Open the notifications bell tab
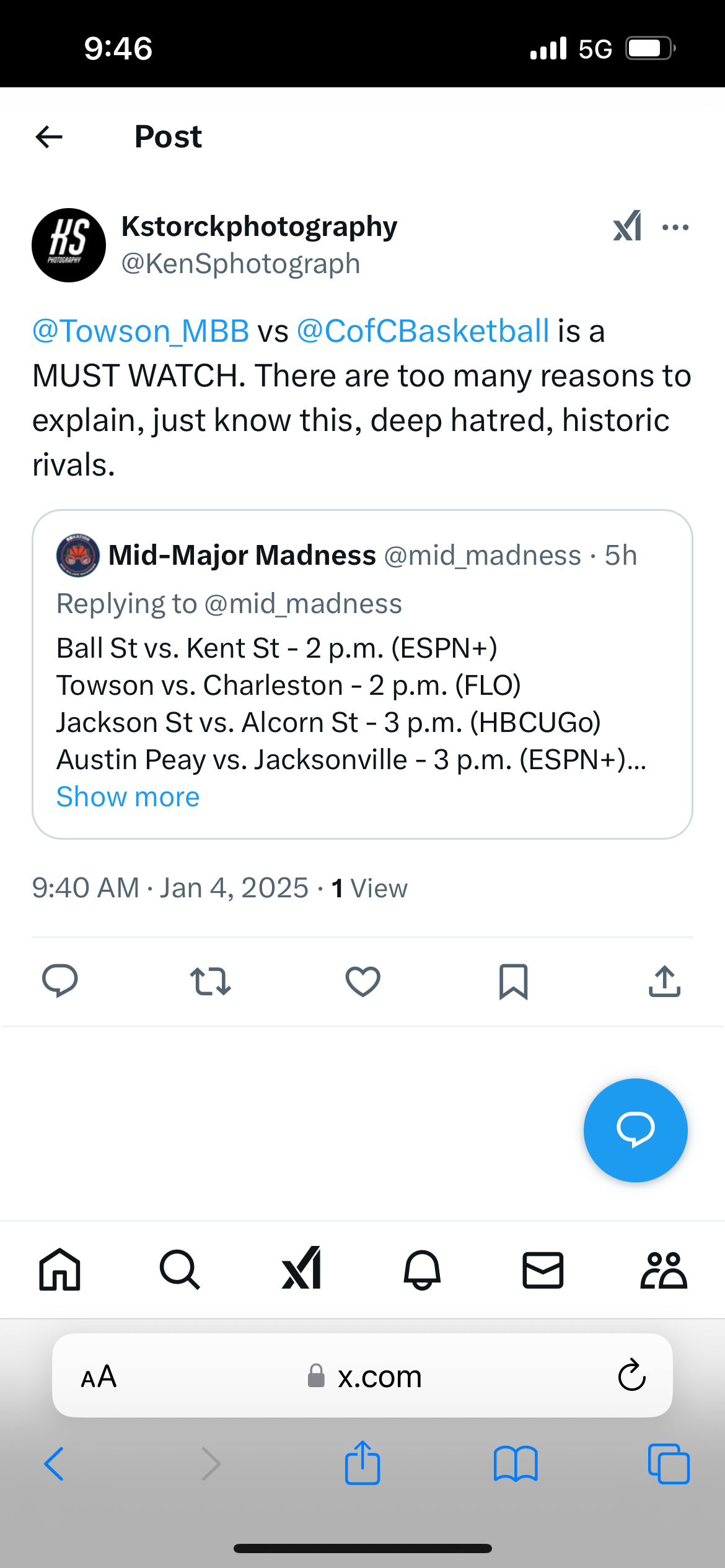 pos(422,1270)
